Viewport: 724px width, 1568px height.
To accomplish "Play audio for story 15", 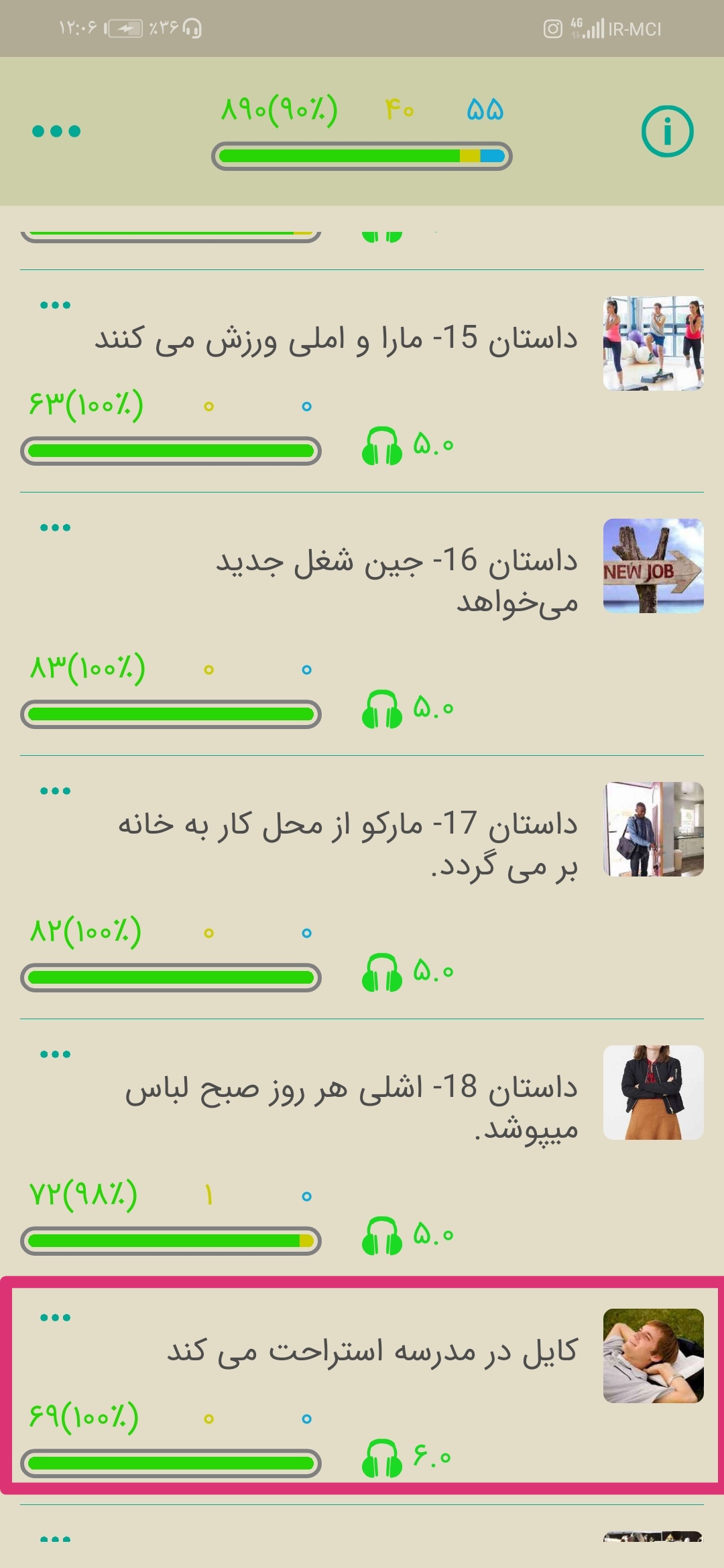I will pos(382,446).
